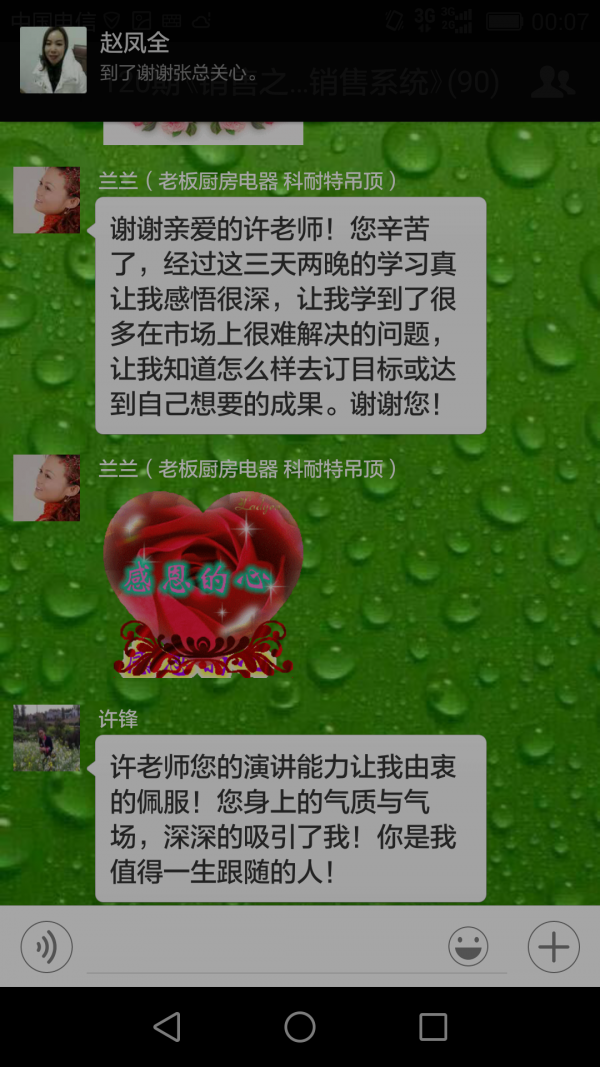
Task: View 许锋's profile via avatar
Action: click(x=46, y=738)
